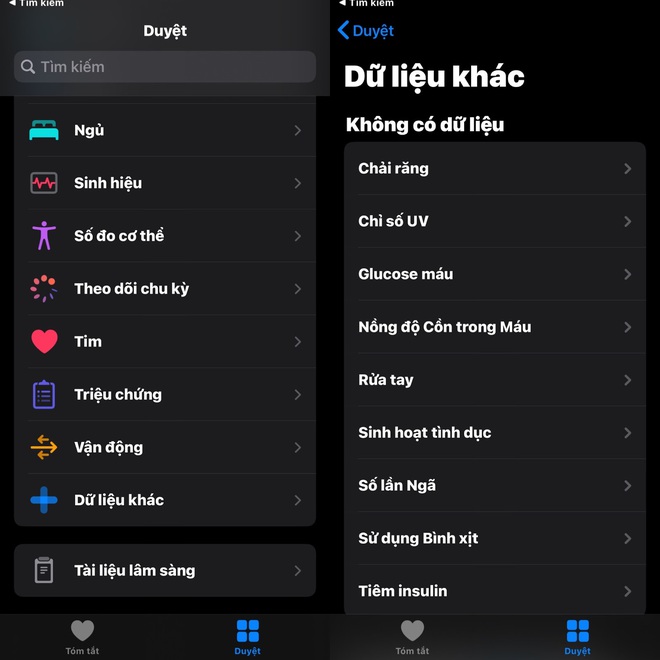Viewport: 660px width, 660px height.
Task: Open Số lần Ngã data
Action: (495, 485)
